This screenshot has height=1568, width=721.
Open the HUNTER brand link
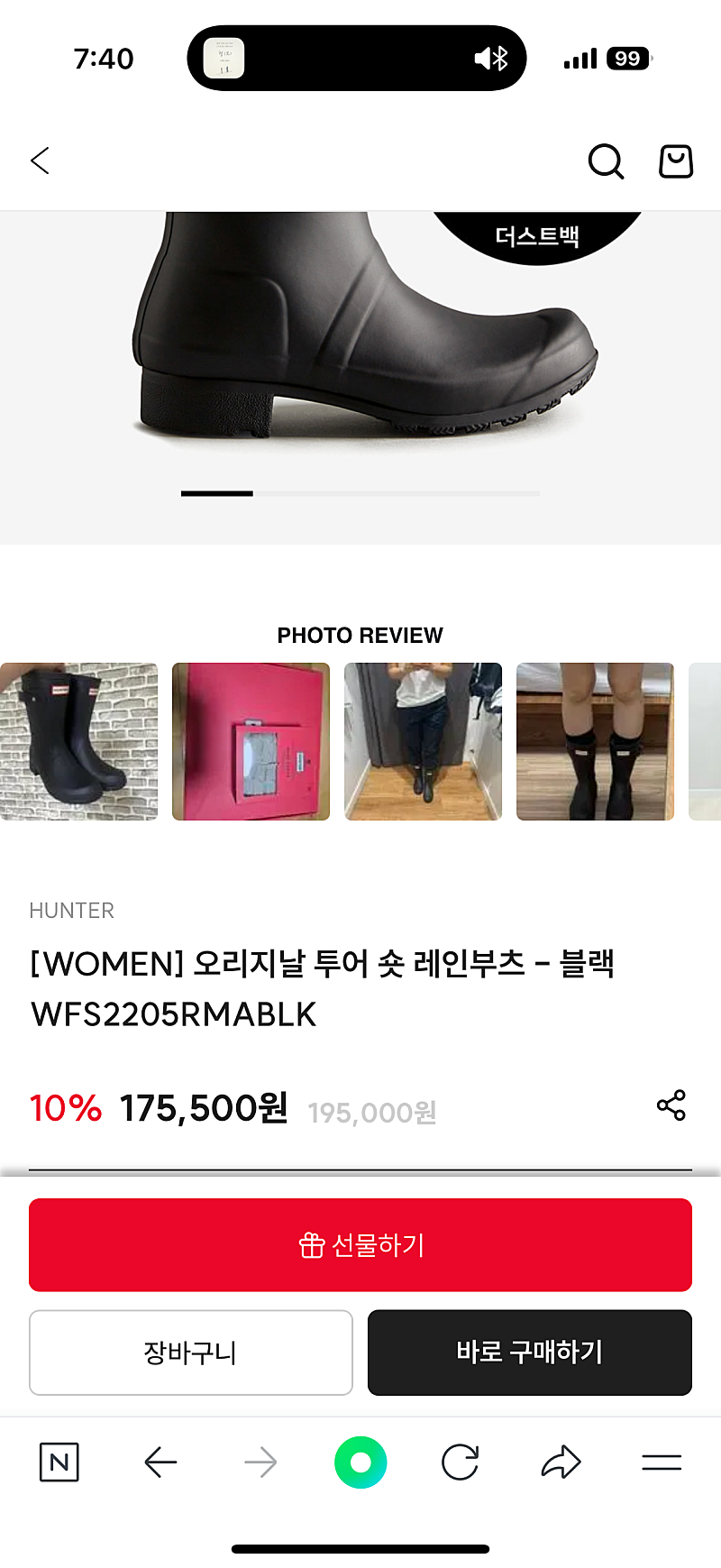point(72,911)
